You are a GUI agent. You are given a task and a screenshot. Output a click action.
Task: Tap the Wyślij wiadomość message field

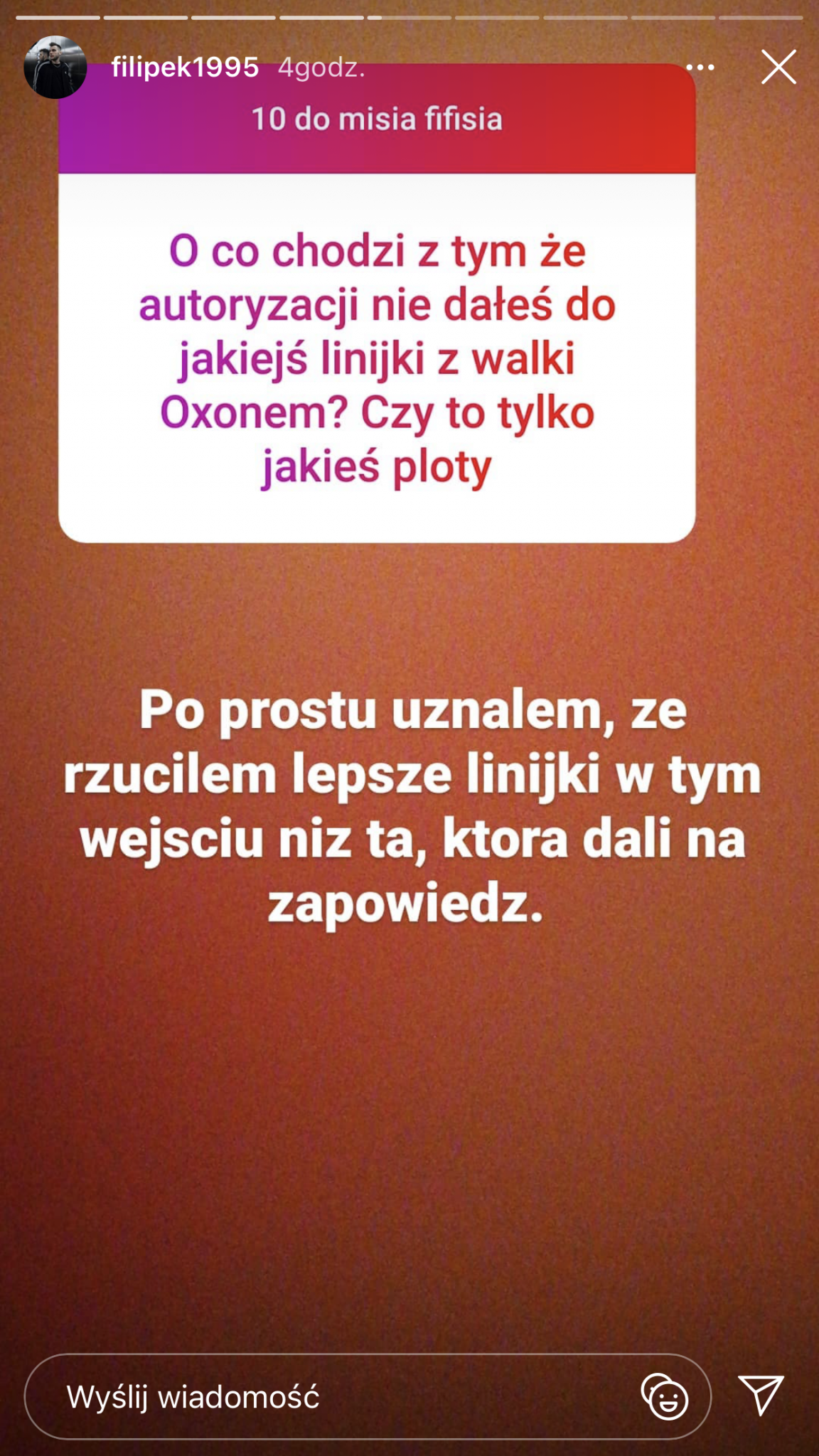tap(320, 1397)
